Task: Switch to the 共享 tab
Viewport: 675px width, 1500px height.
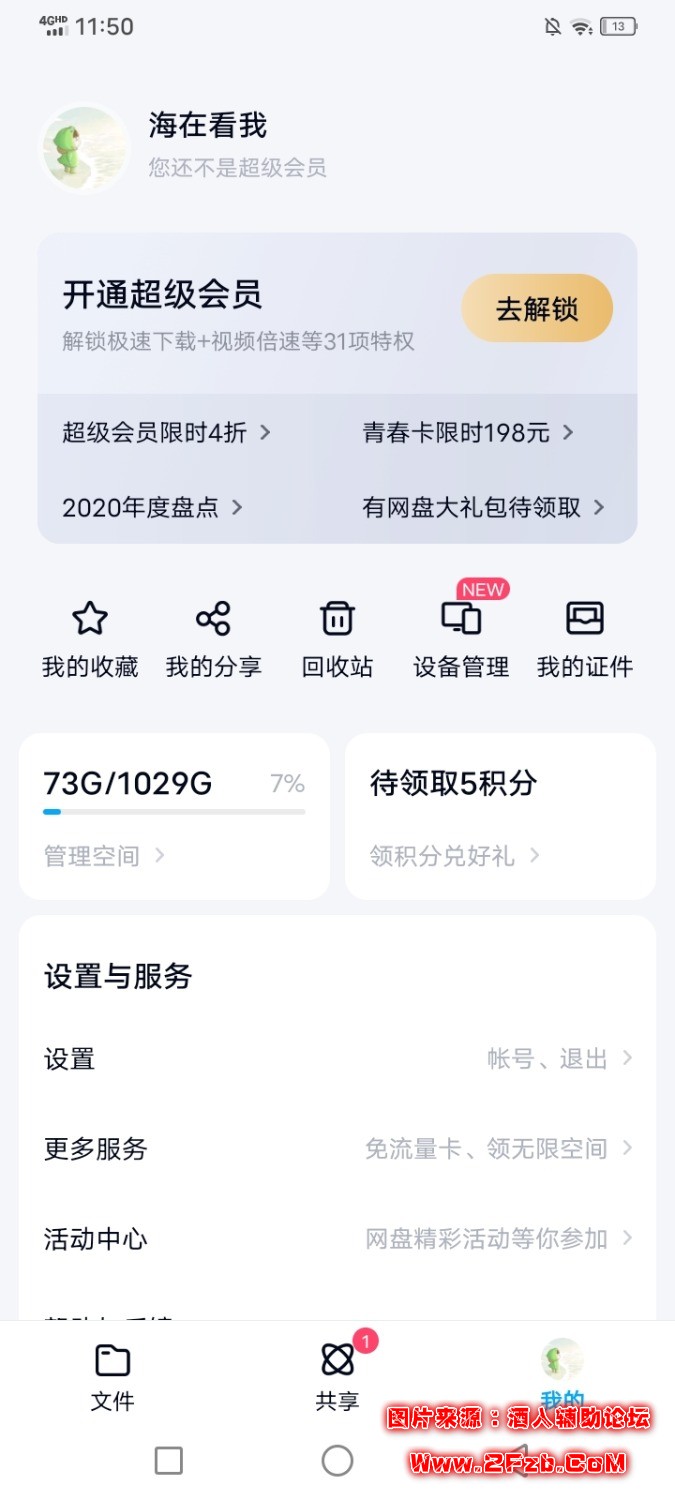Action: (338, 1378)
